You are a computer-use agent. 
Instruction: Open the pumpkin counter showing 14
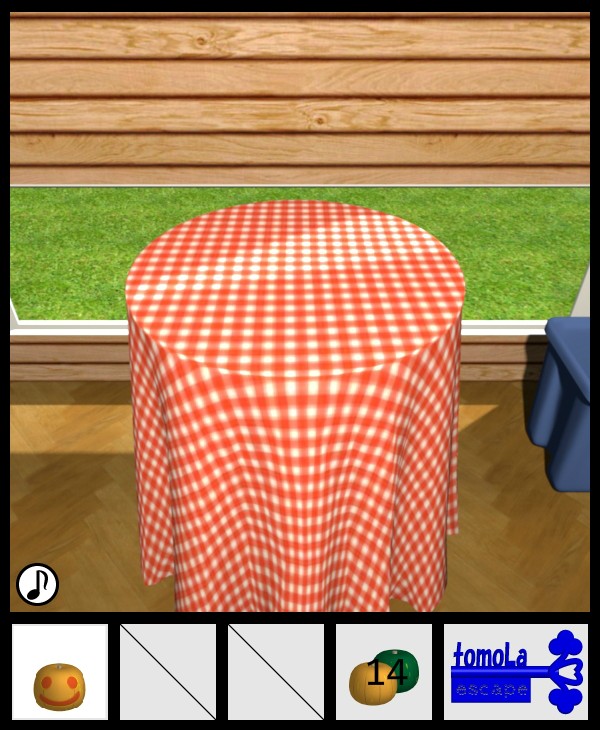click(384, 672)
